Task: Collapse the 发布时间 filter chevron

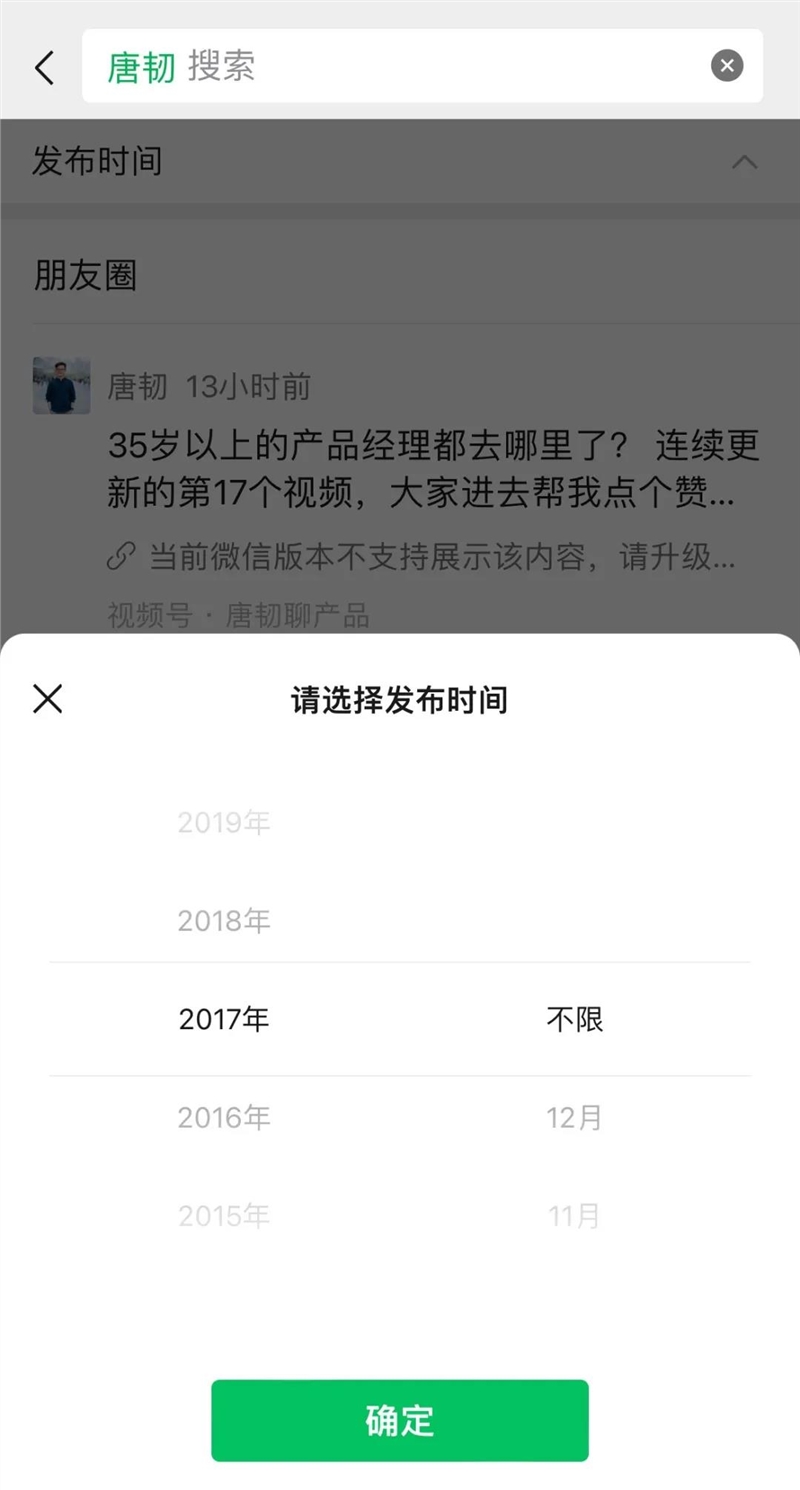Action: [744, 161]
